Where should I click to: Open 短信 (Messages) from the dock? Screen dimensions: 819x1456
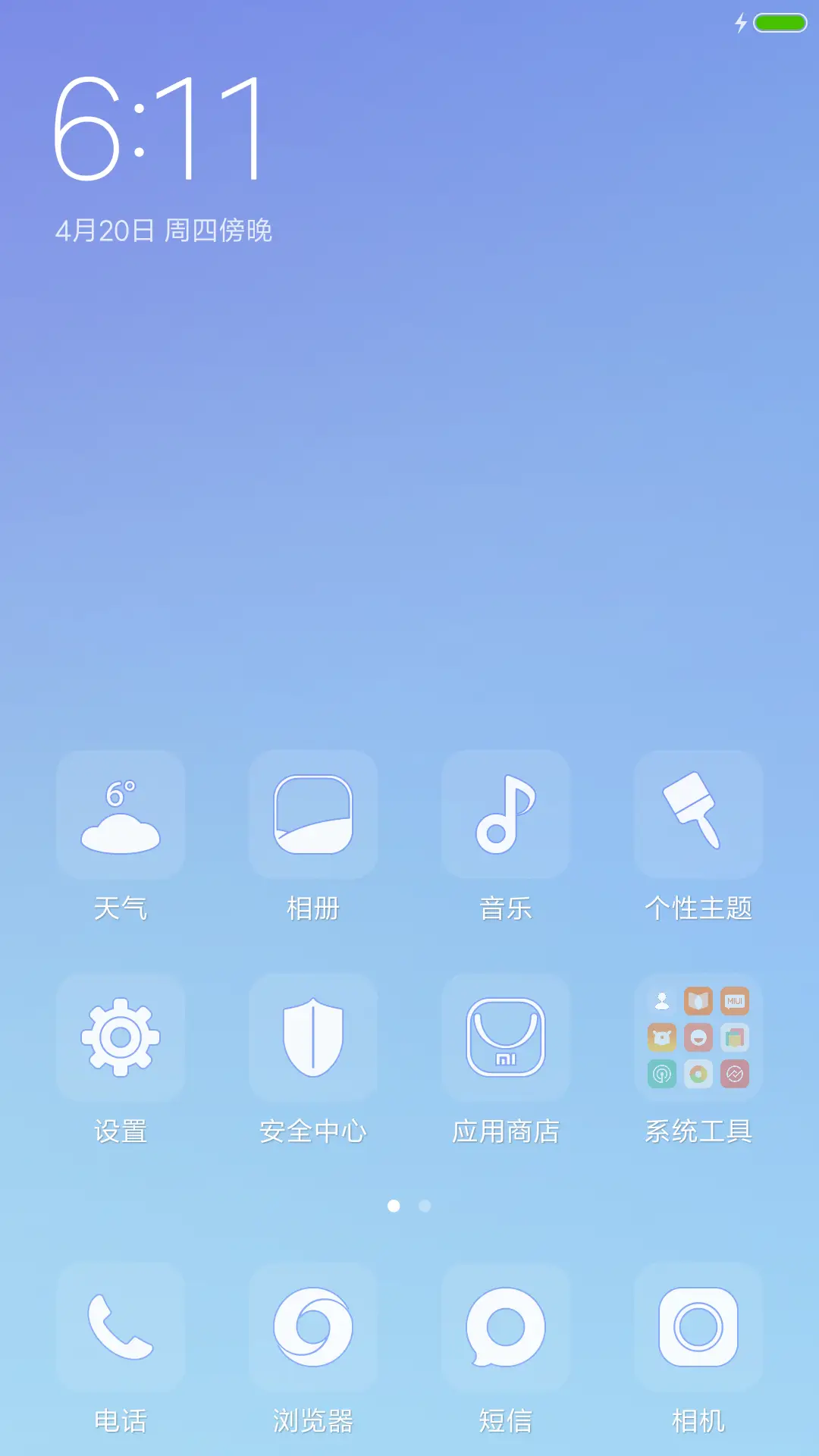point(507,1335)
